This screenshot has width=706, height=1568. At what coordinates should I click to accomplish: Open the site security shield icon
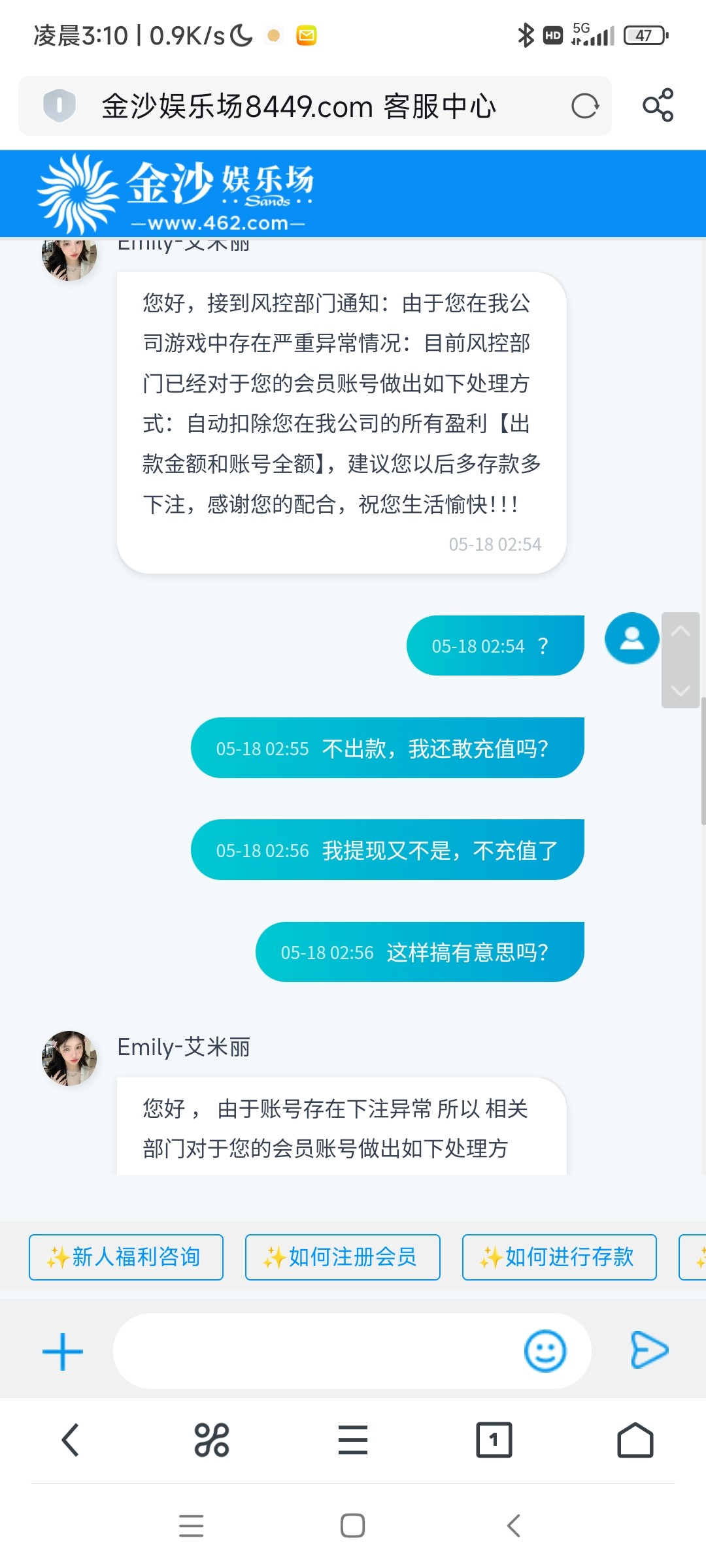coord(59,105)
